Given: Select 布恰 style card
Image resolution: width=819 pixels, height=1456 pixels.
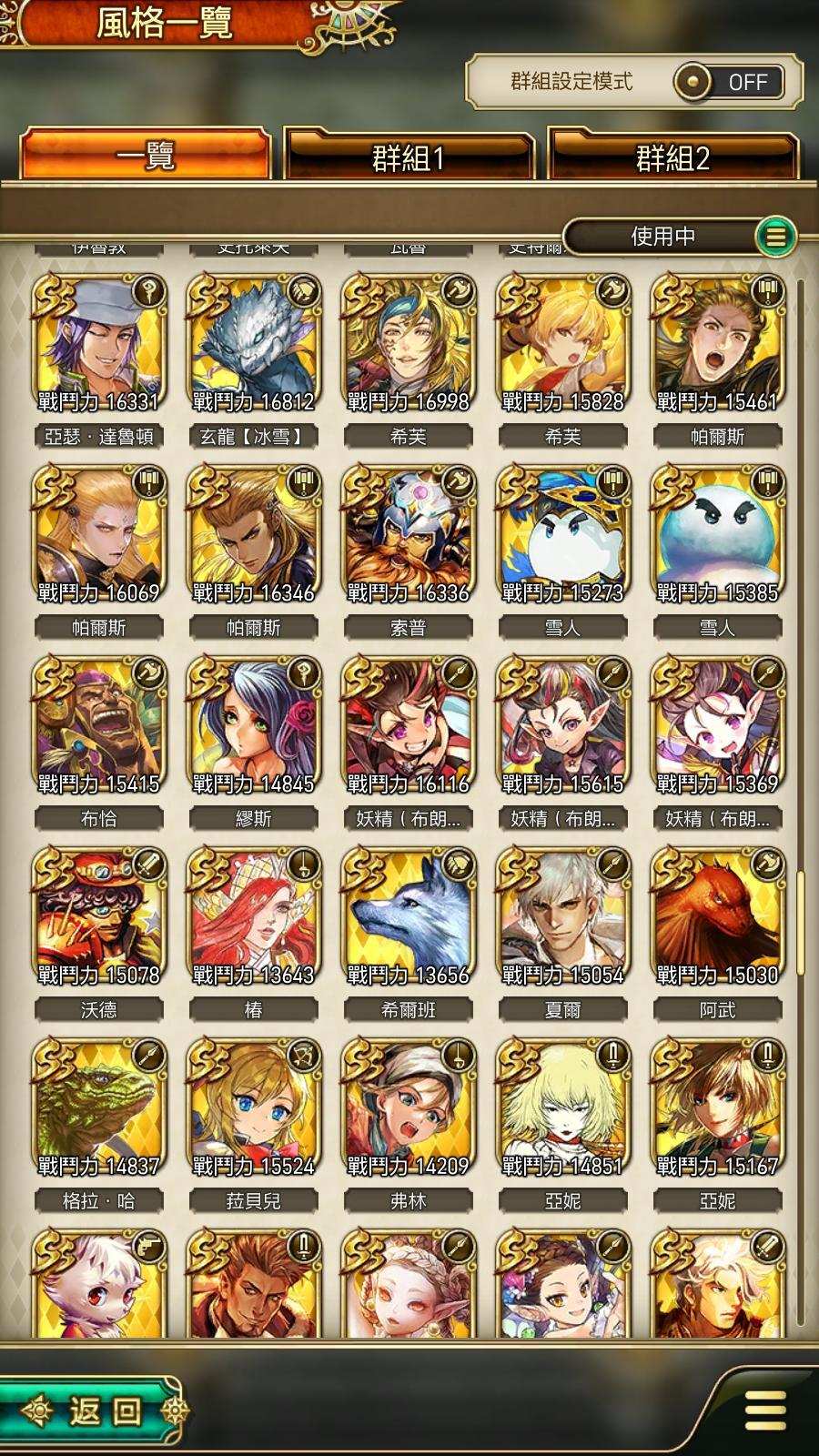Looking at the screenshot, I should 99,743.
